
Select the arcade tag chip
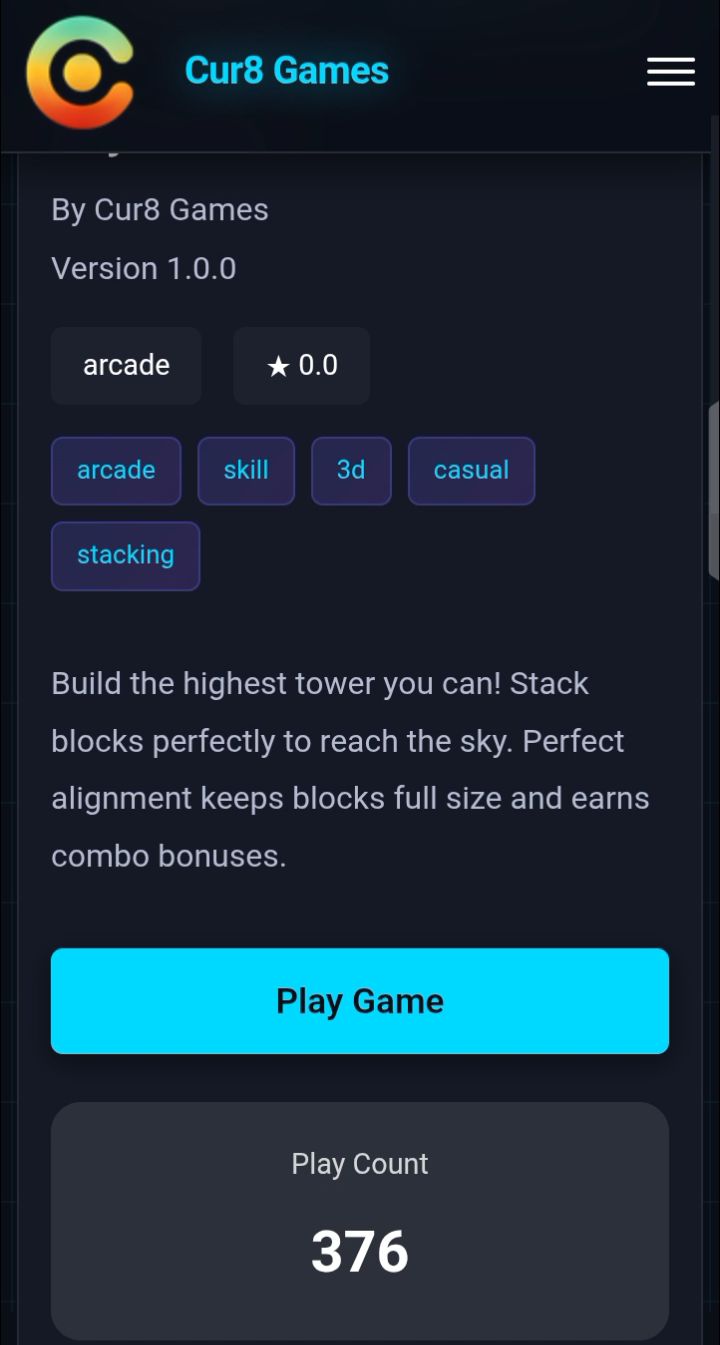point(116,470)
